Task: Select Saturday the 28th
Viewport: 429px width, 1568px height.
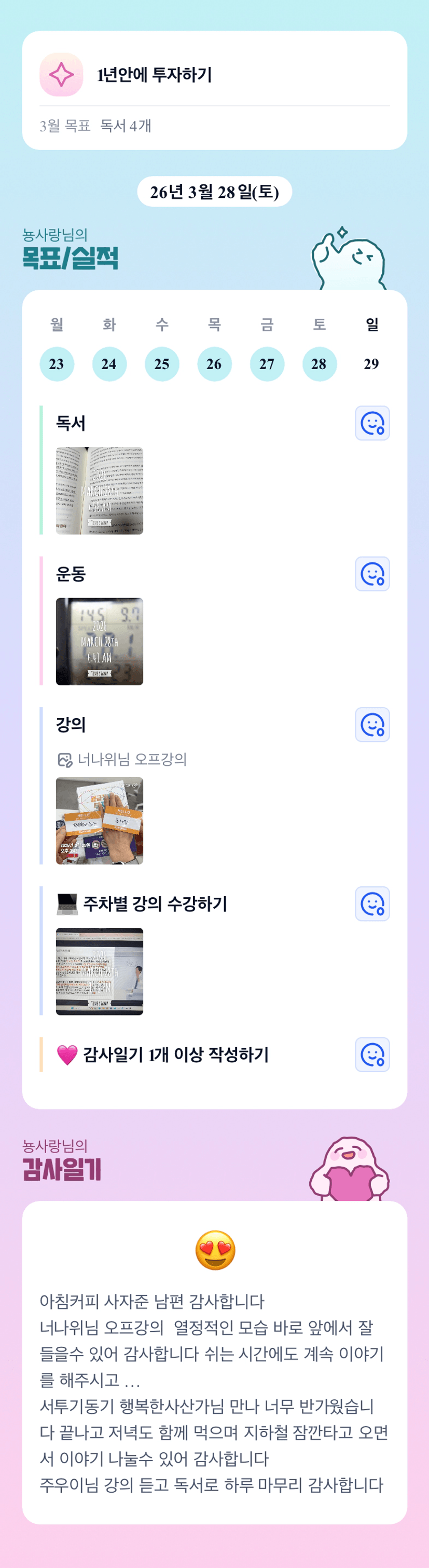Action: coord(319,364)
